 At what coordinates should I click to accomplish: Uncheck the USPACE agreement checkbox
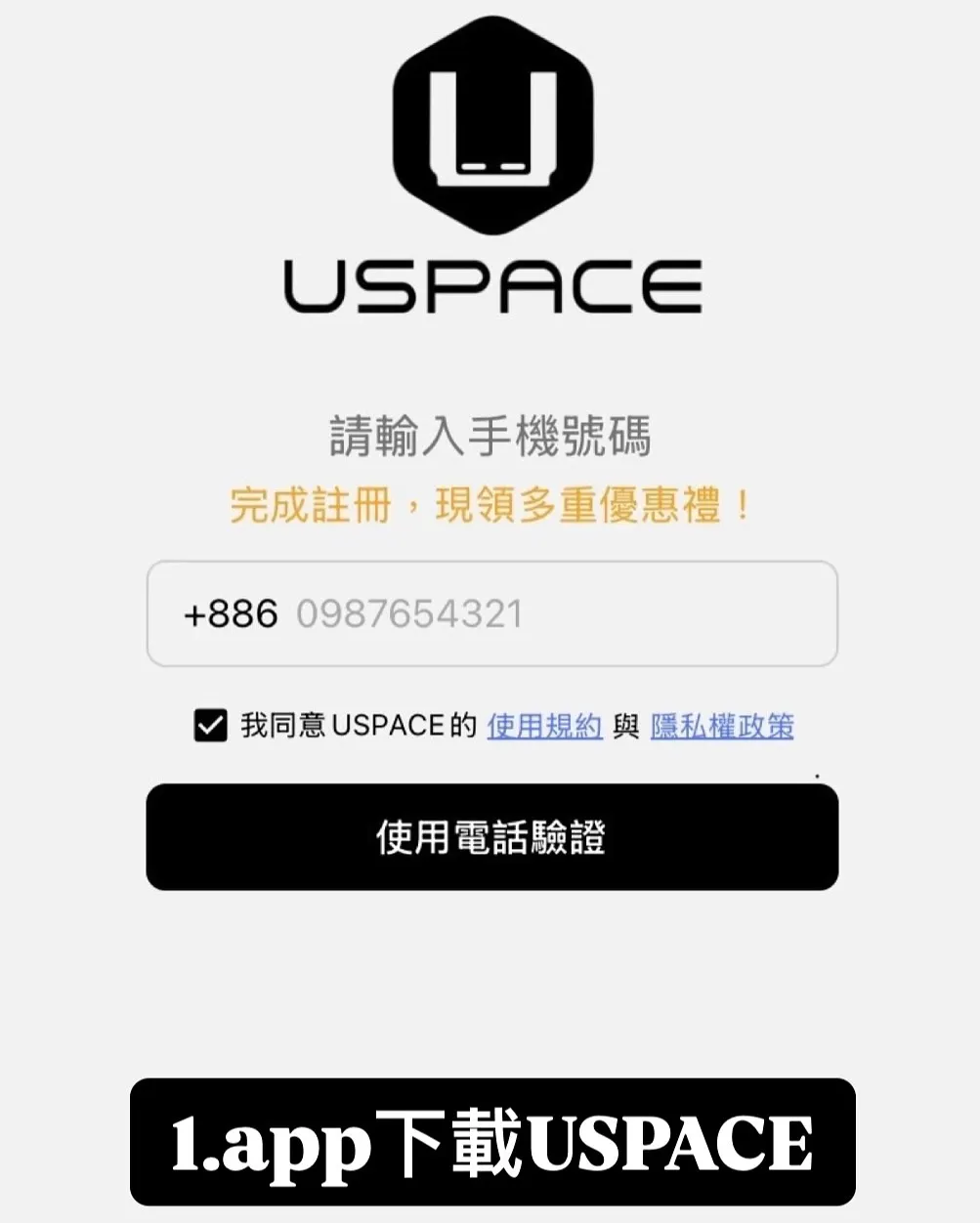[x=210, y=726]
